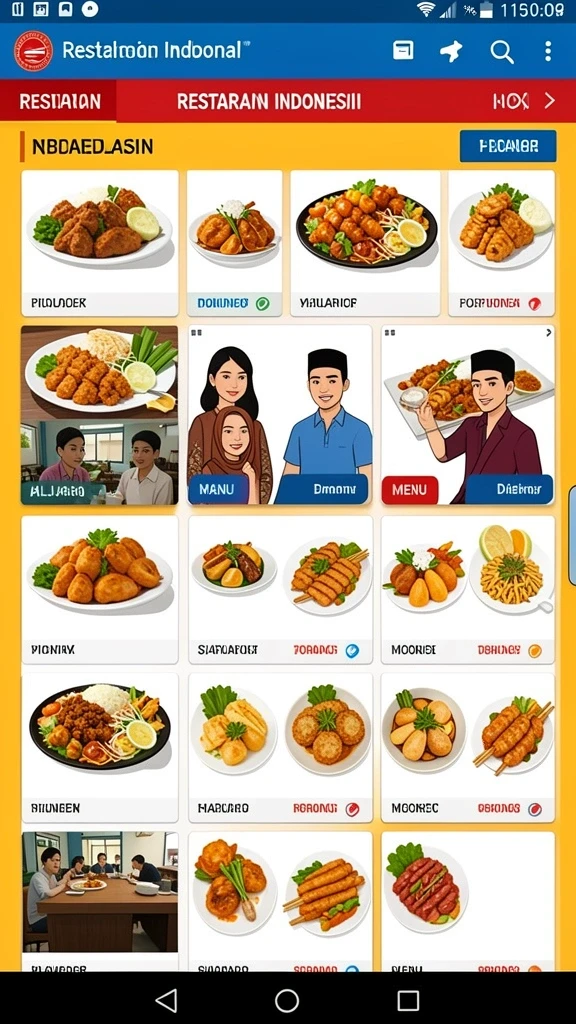Open the ALJARRO restaurant photo card

tap(99, 415)
